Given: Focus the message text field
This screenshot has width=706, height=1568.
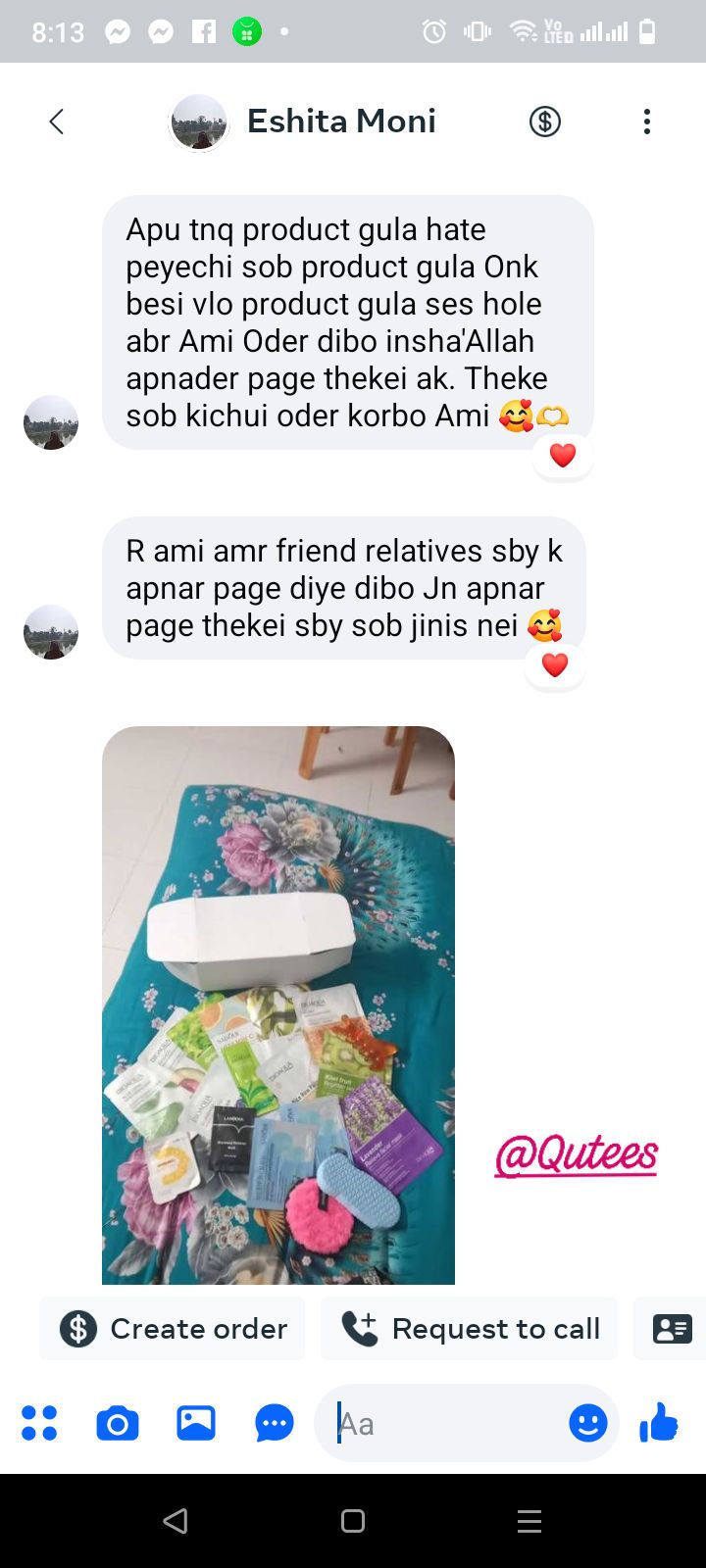Looking at the screenshot, I should 446,1423.
